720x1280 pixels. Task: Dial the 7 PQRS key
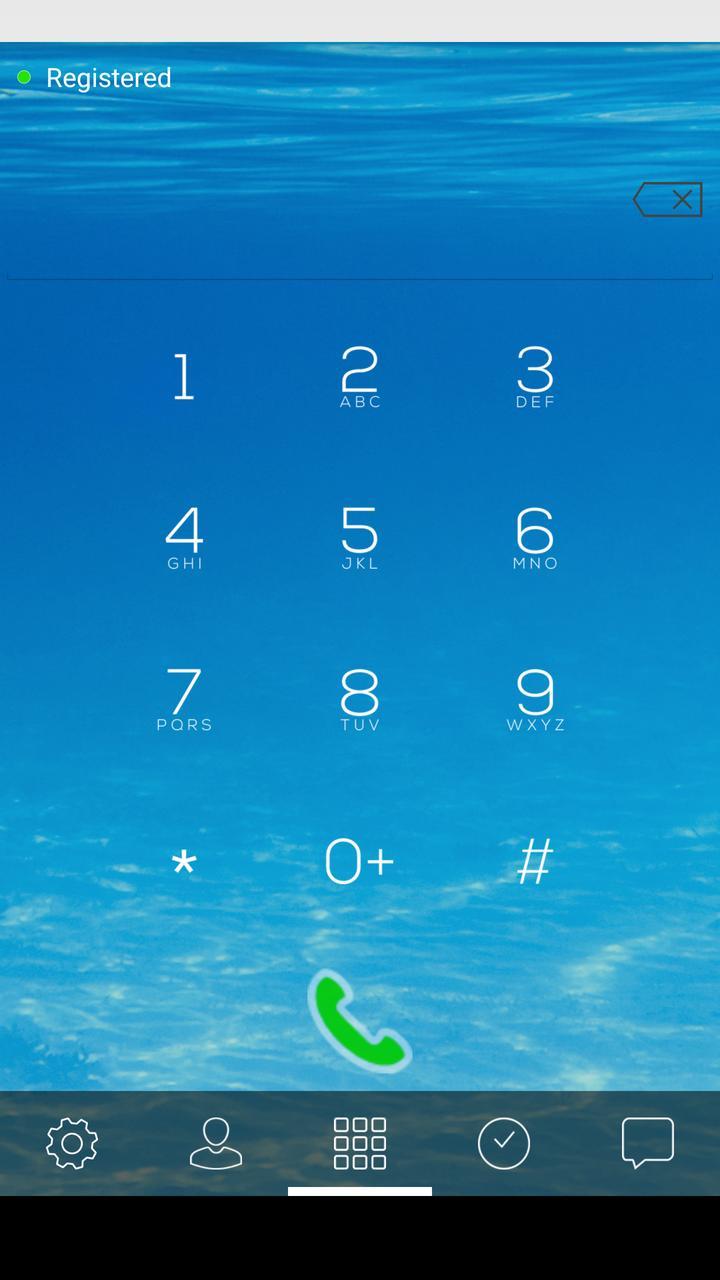pos(184,699)
